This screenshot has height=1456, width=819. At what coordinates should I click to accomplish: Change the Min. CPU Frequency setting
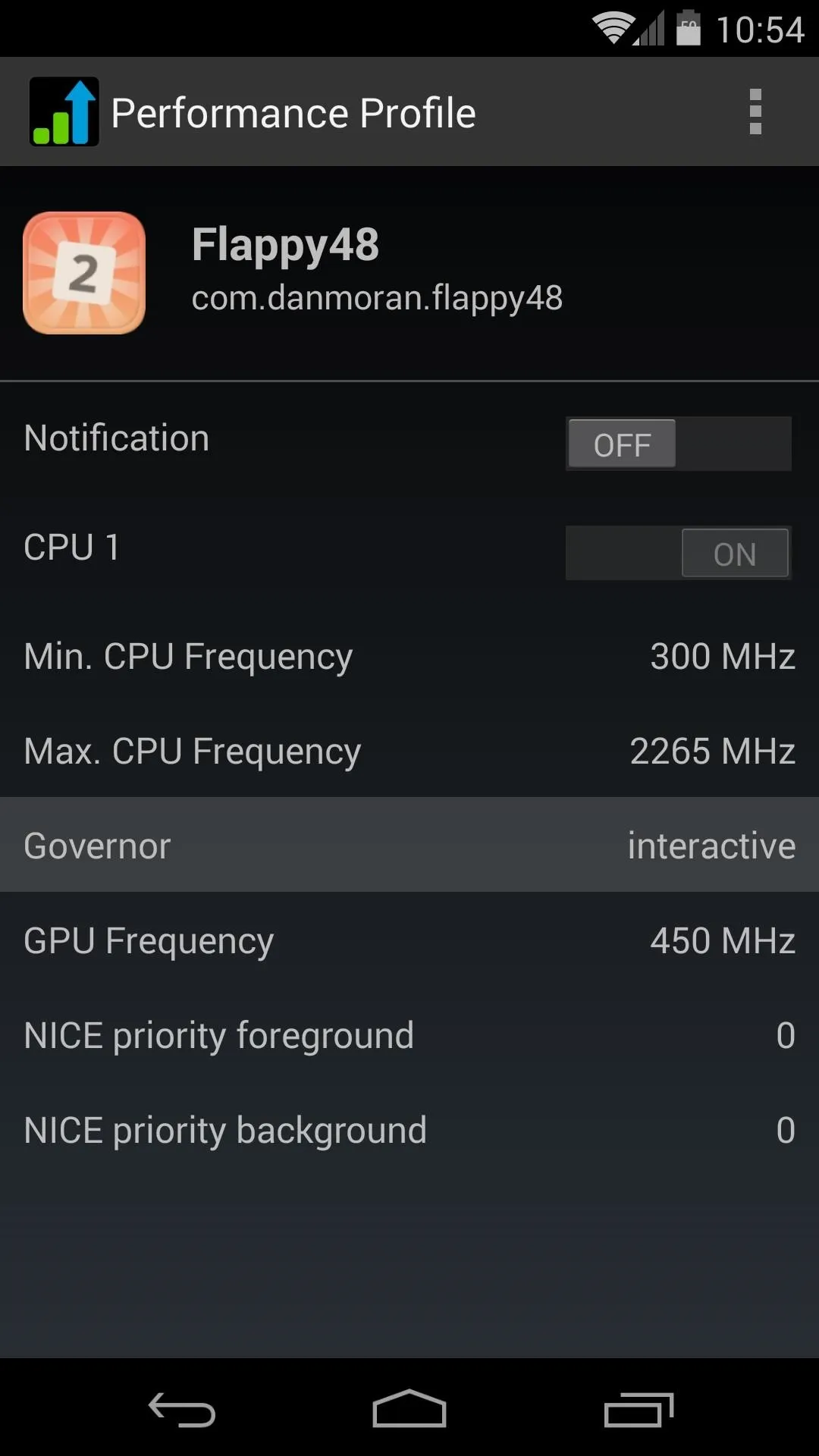pyautogui.click(x=409, y=655)
